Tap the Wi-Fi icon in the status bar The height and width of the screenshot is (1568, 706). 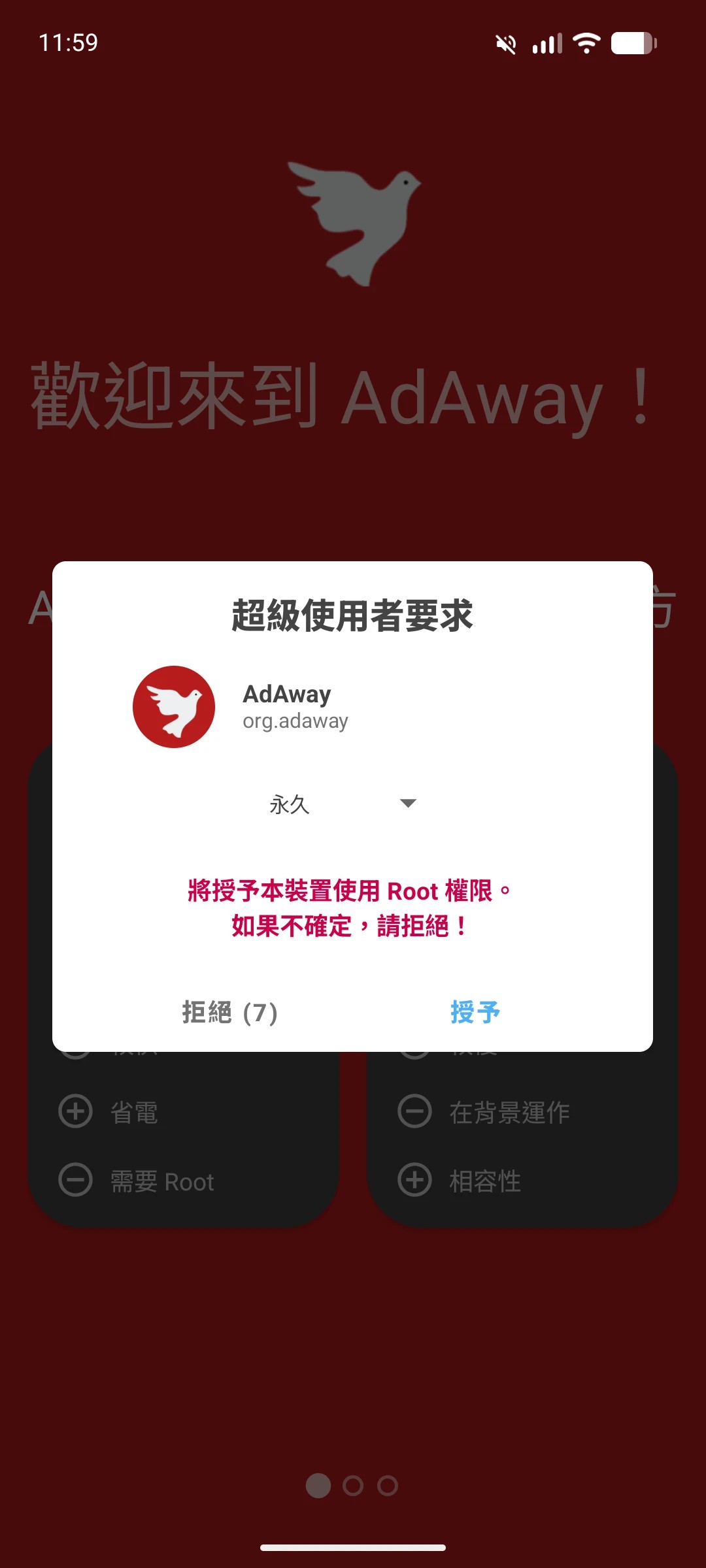584,42
